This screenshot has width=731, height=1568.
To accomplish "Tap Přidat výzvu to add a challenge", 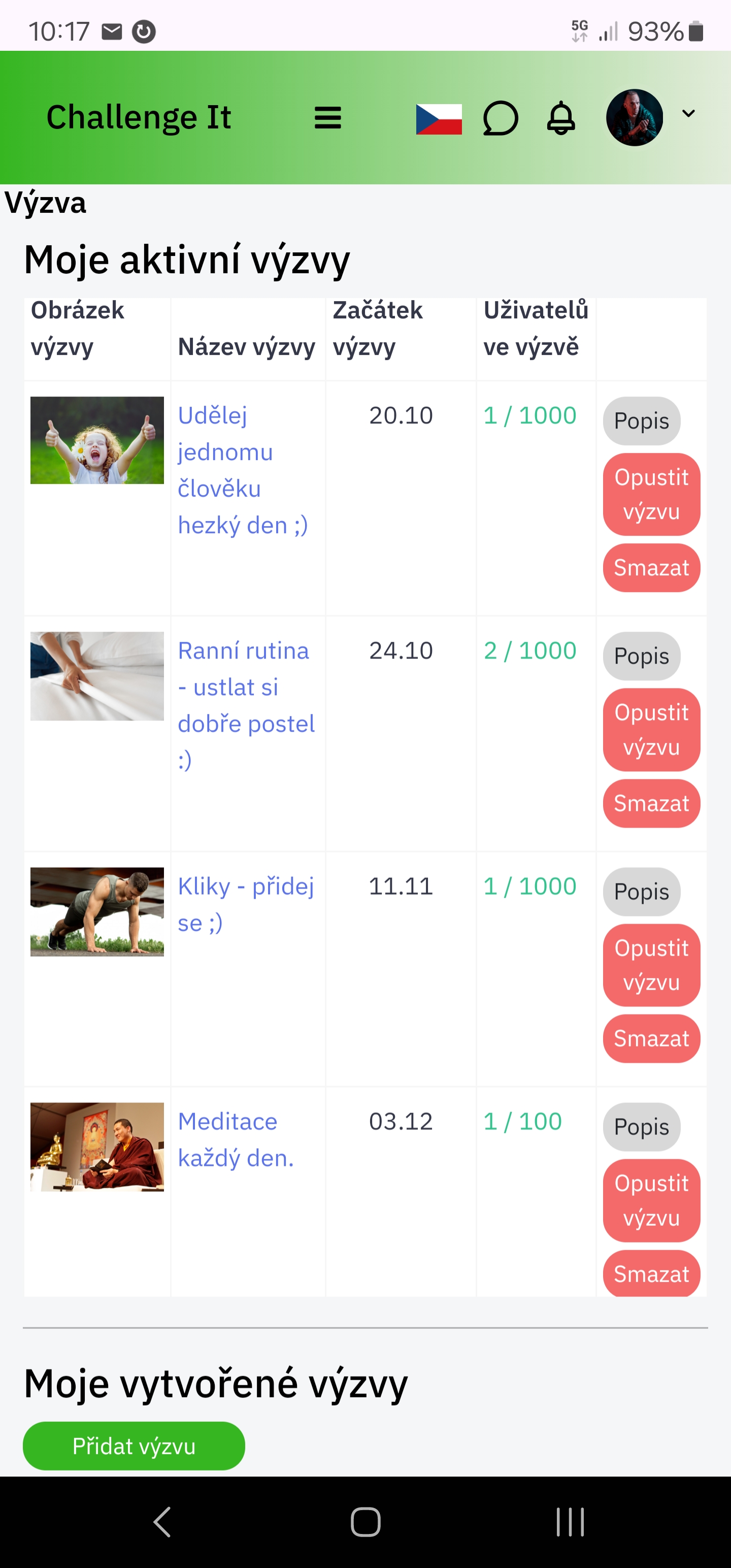I will click(134, 1446).
